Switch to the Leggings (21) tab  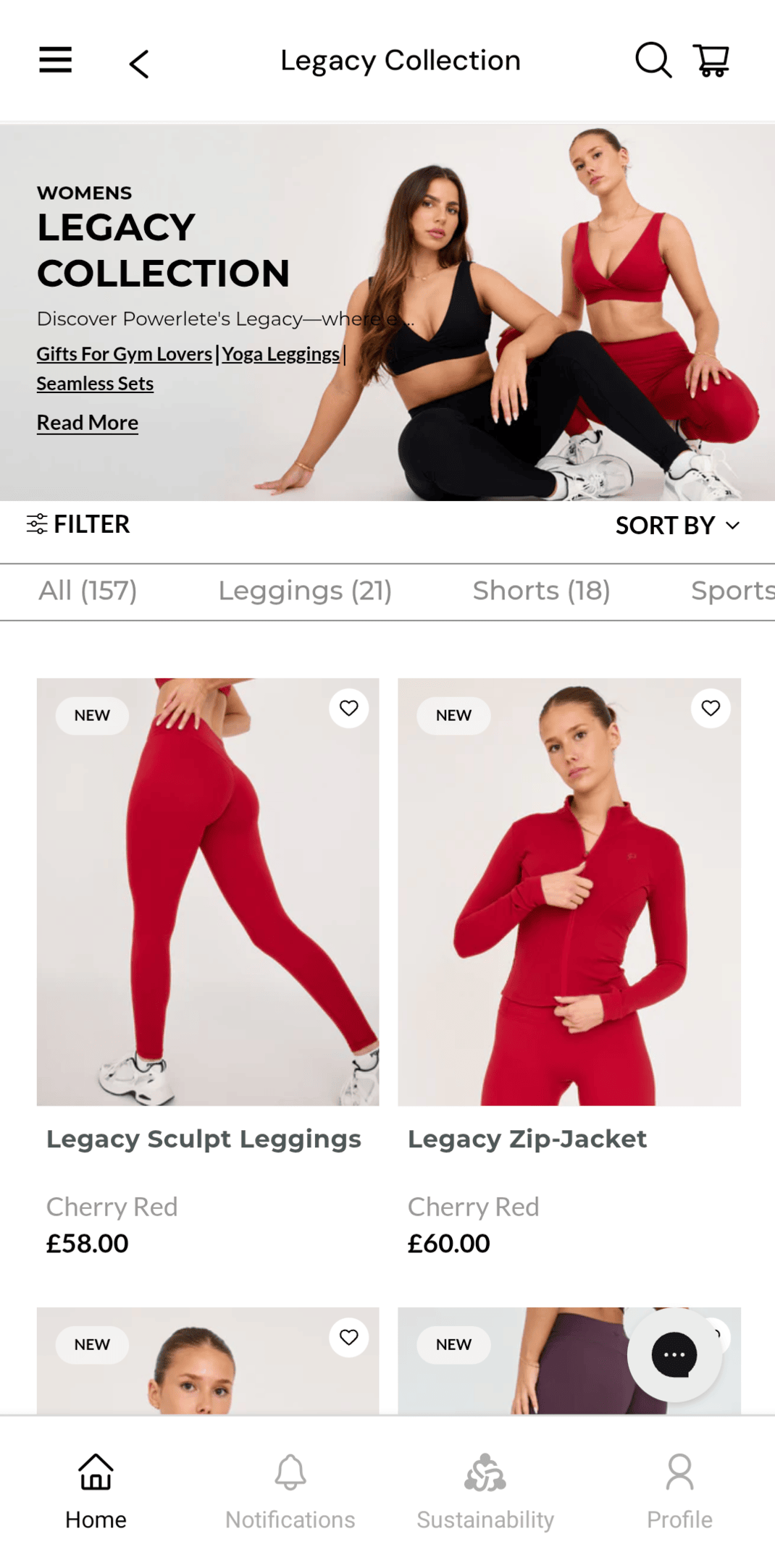[x=305, y=591]
